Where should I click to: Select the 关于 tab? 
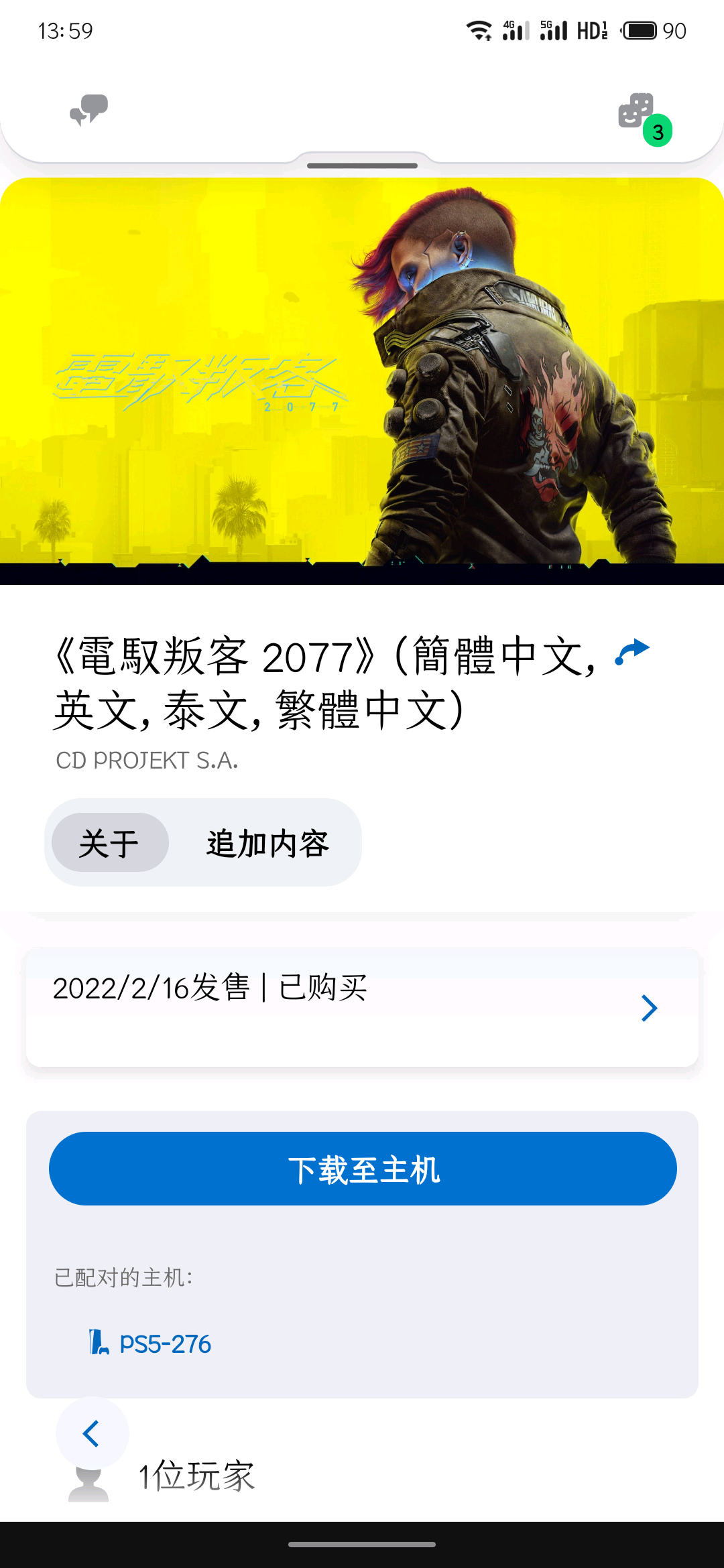click(109, 842)
